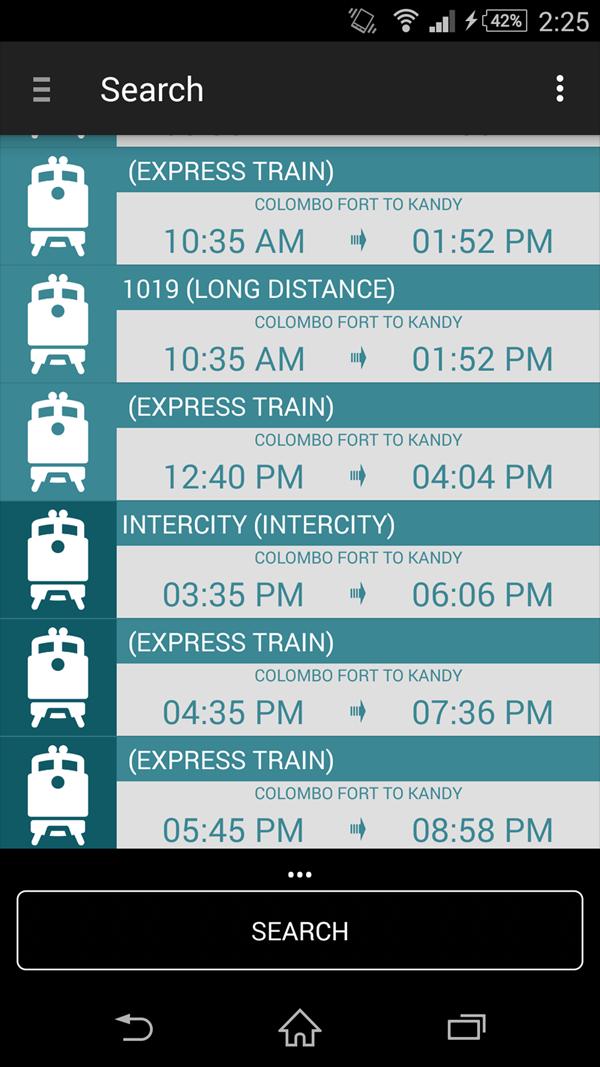
Task: Open the 1019 Long Distance train
Action: tap(300, 324)
